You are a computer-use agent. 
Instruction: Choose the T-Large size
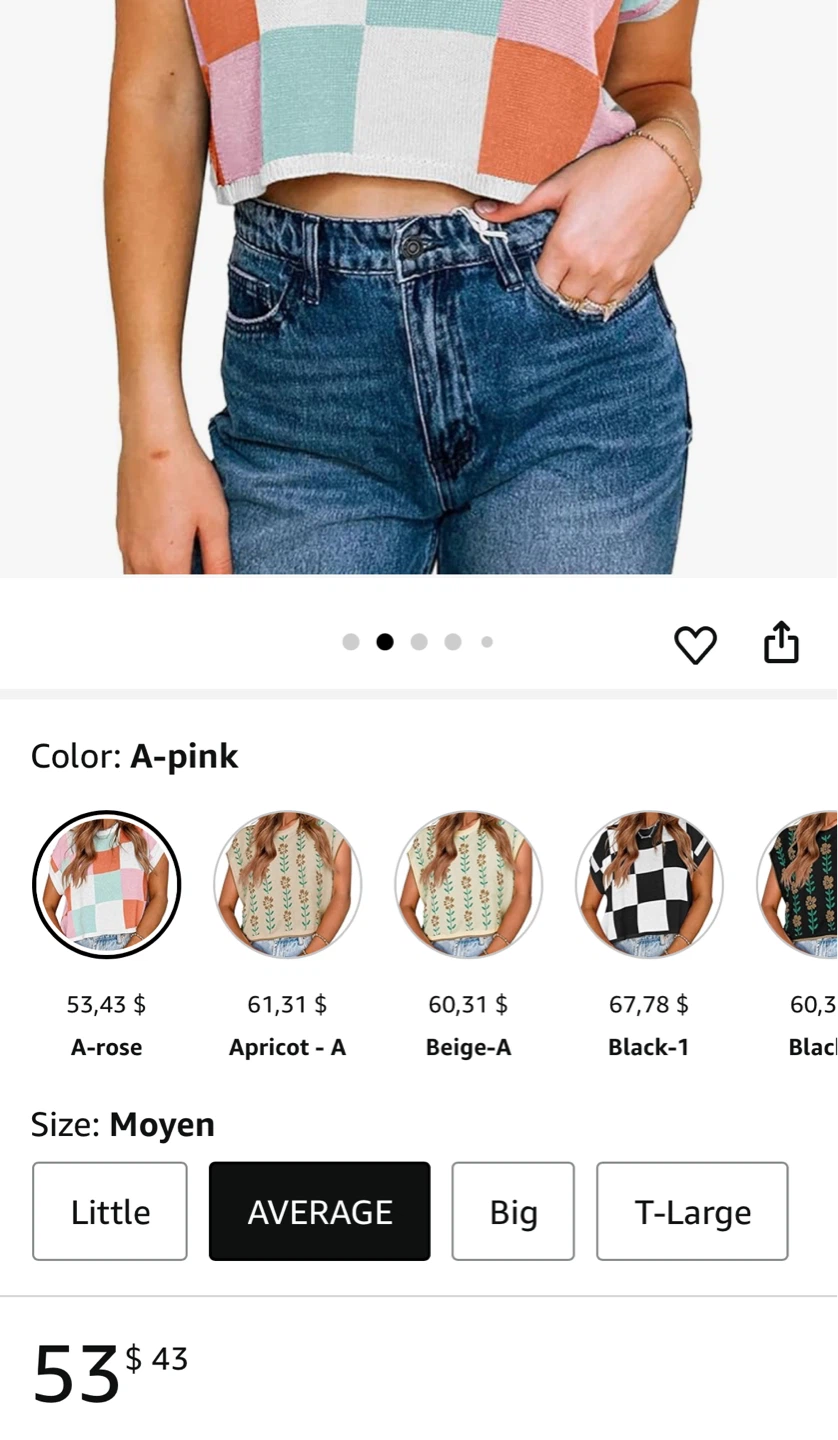point(692,1211)
